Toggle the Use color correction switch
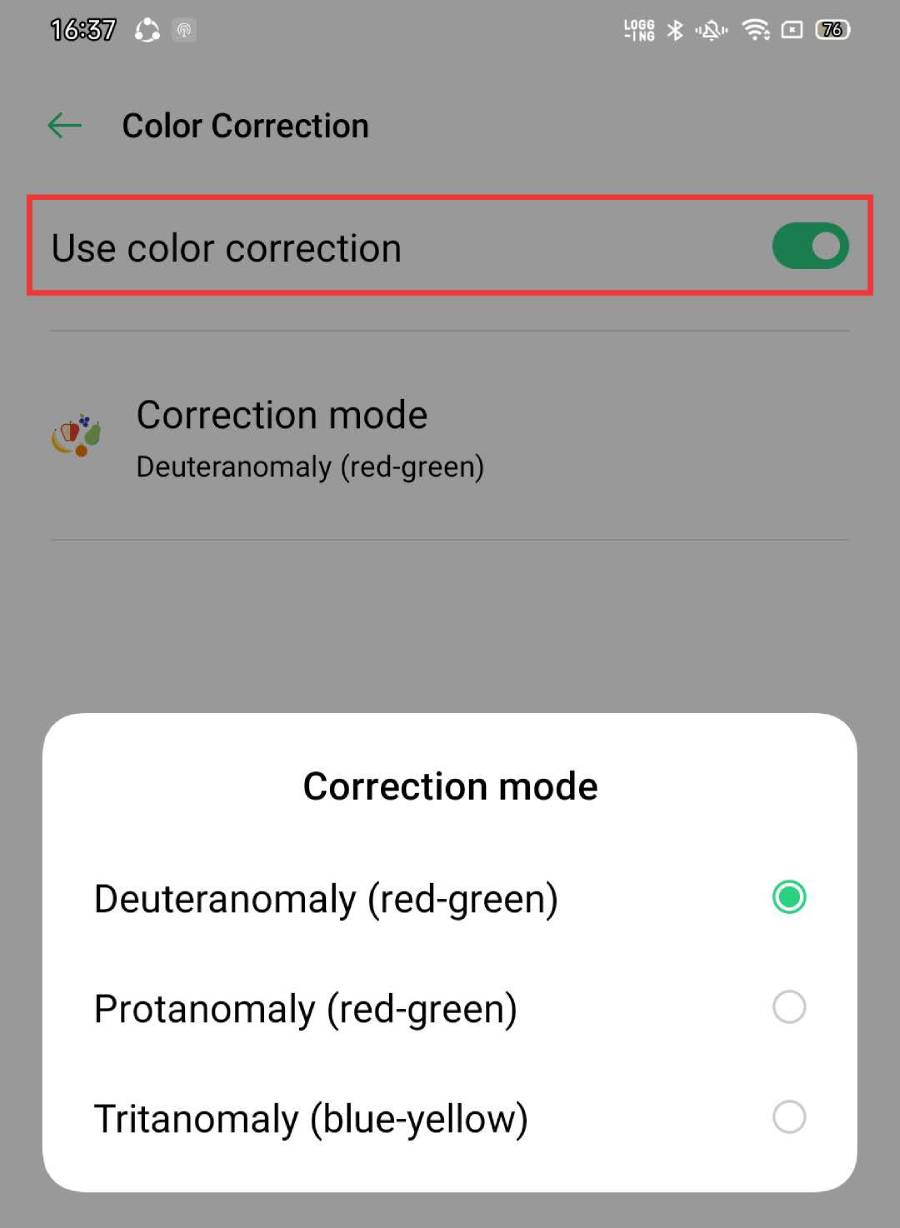 809,247
